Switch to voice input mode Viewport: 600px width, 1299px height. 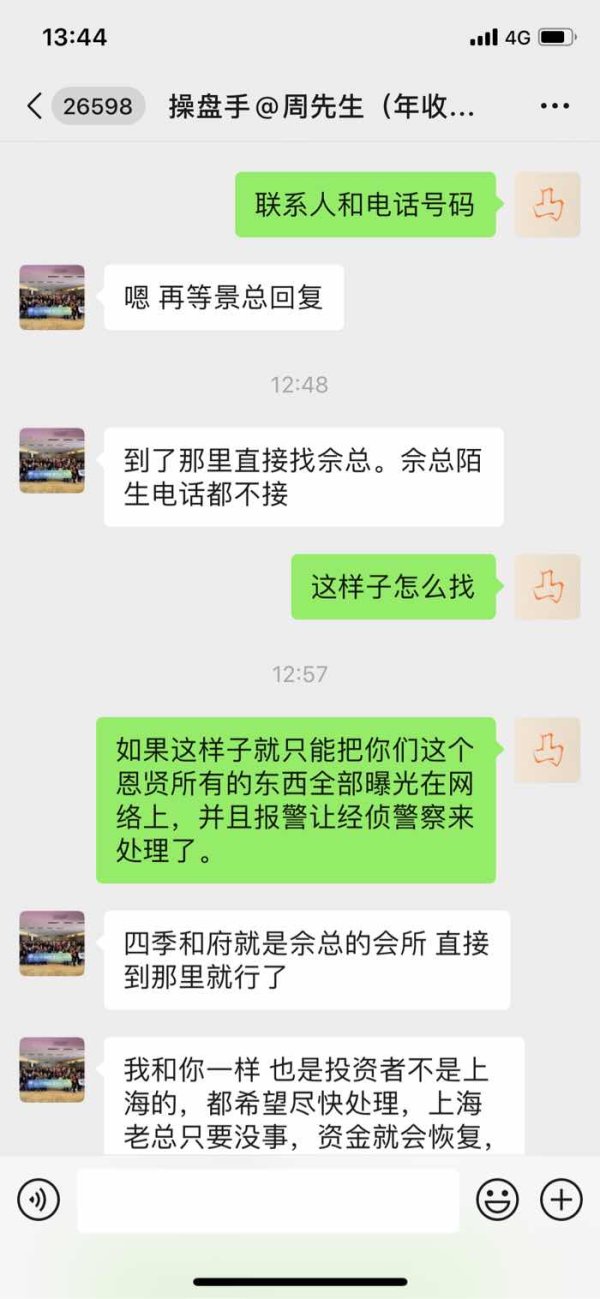(x=39, y=1198)
